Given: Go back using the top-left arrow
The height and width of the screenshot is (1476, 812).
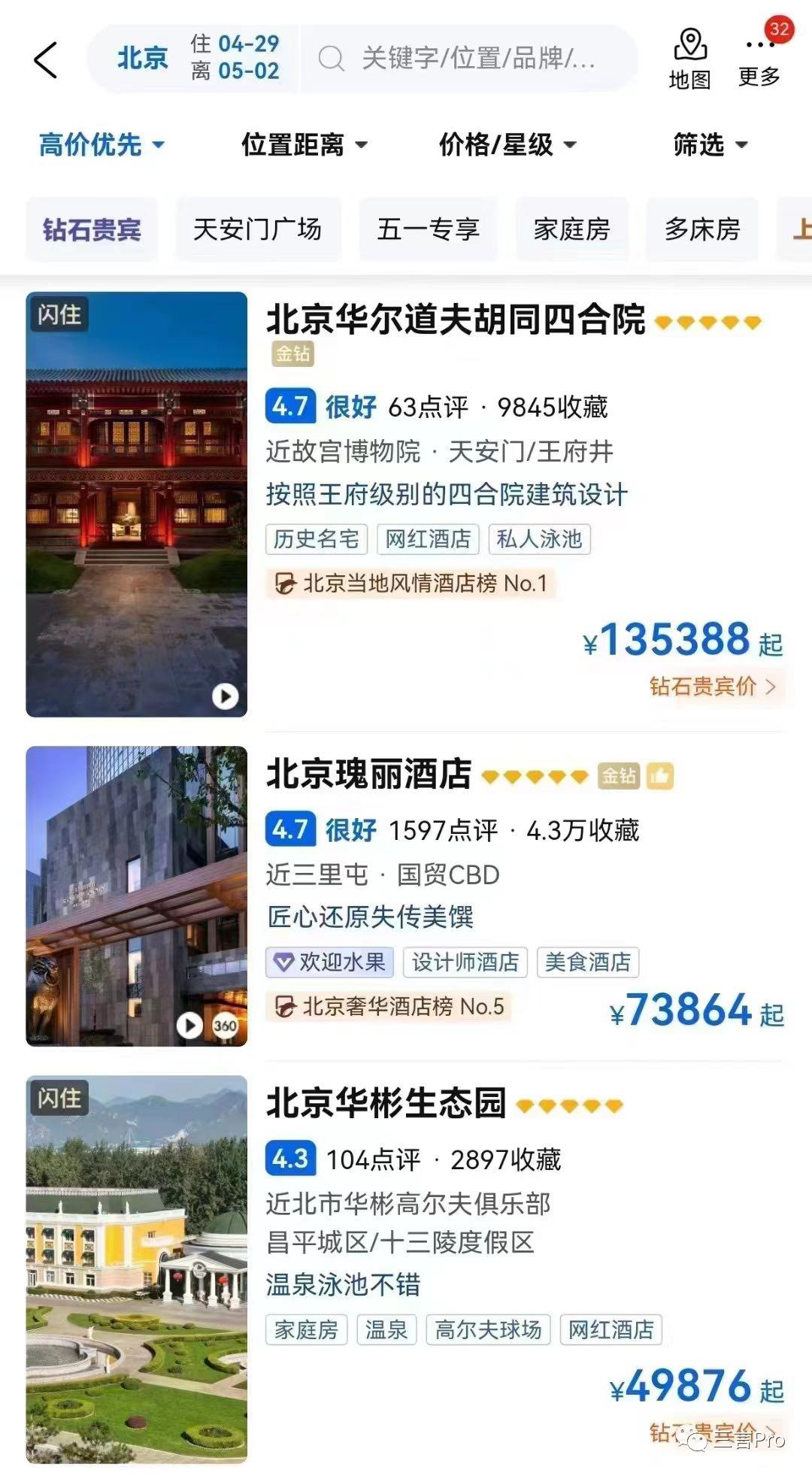Looking at the screenshot, I should click(45, 60).
